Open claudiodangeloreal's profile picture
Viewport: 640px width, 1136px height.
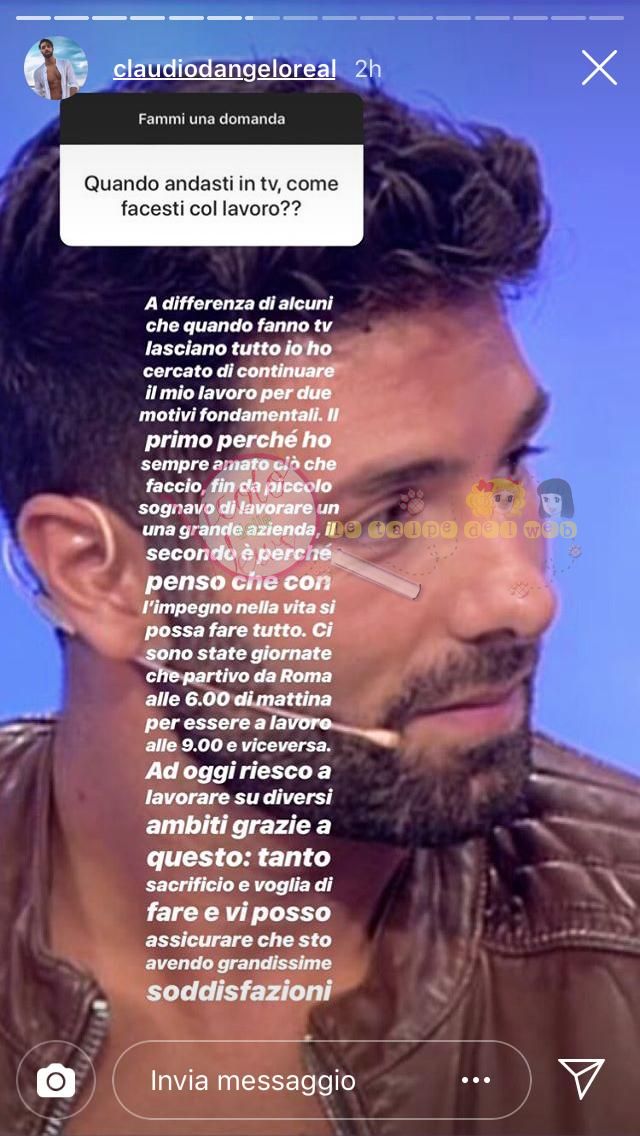tap(56, 69)
